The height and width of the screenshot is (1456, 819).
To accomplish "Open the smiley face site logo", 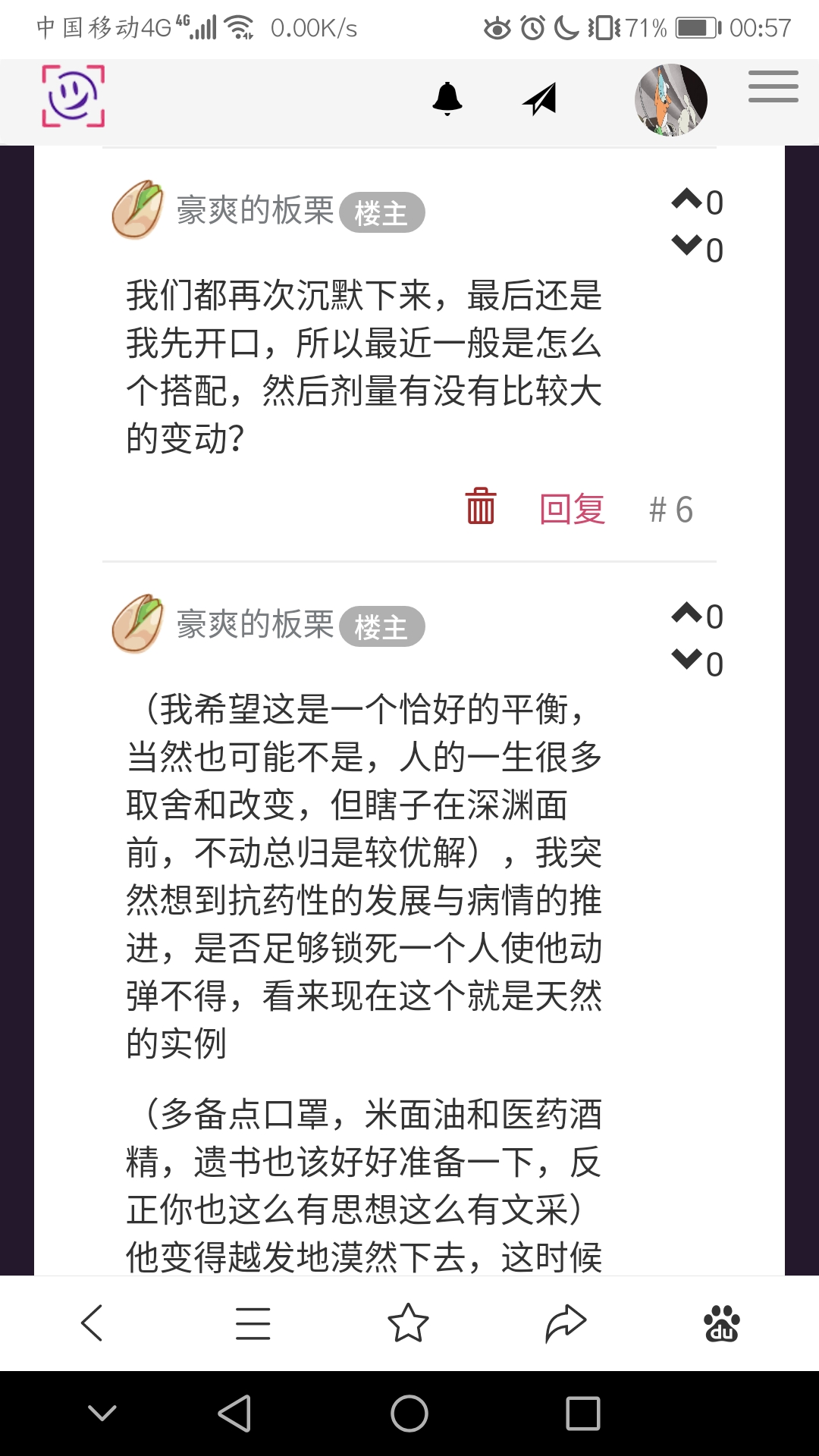I will tap(73, 96).
